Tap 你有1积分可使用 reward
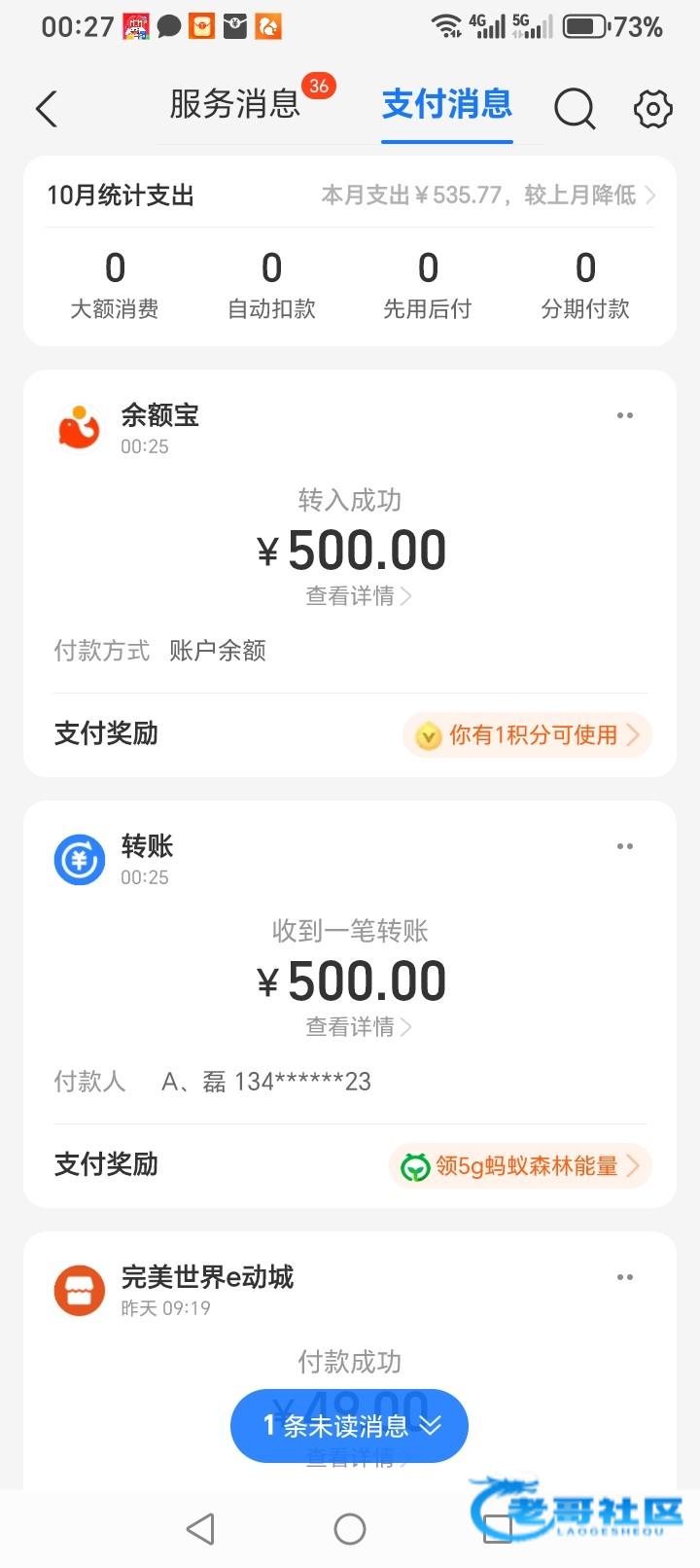The width and height of the screenshot is (700, 1568). 527,735
